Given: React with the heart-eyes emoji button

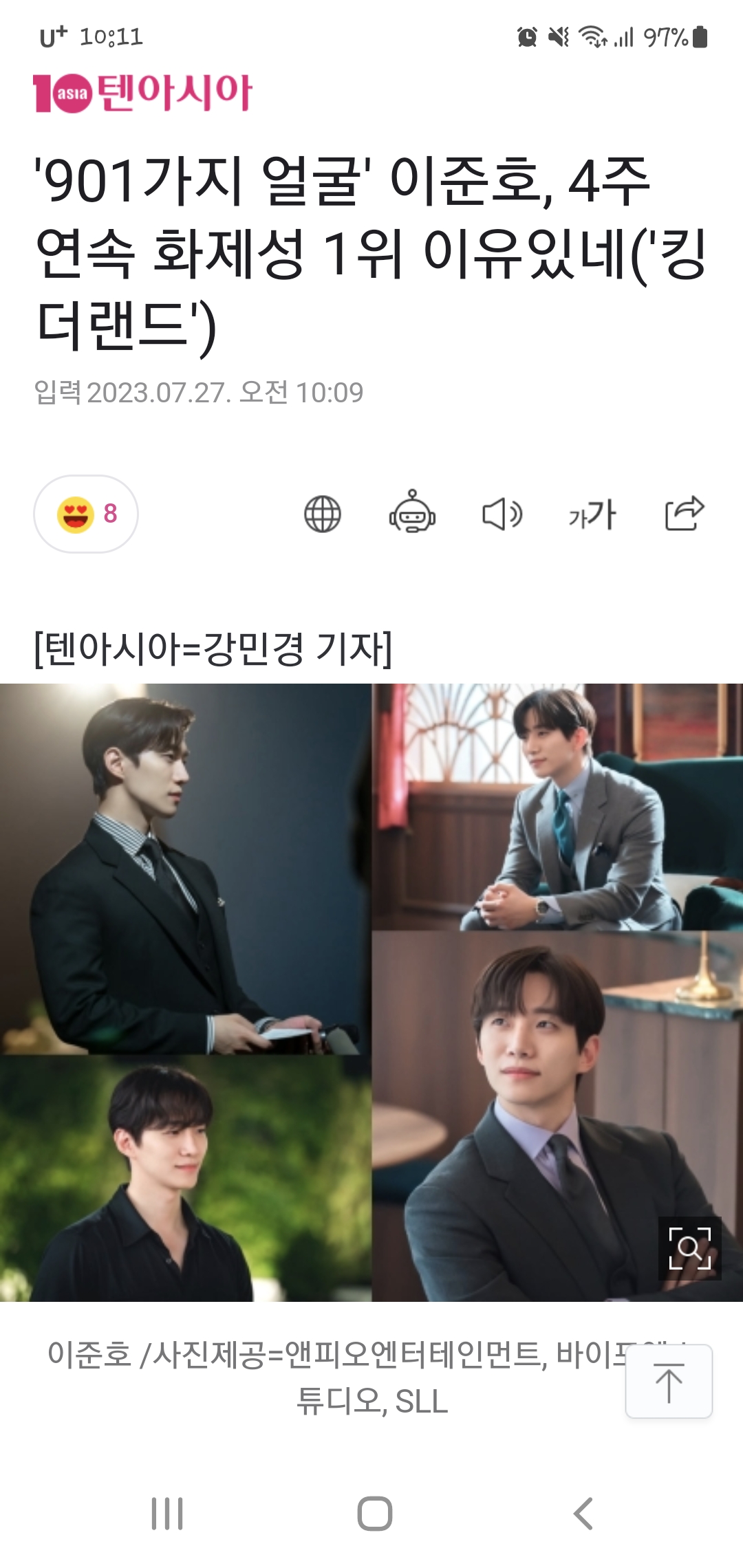Looking at the screenshot, I should (86, 514).
